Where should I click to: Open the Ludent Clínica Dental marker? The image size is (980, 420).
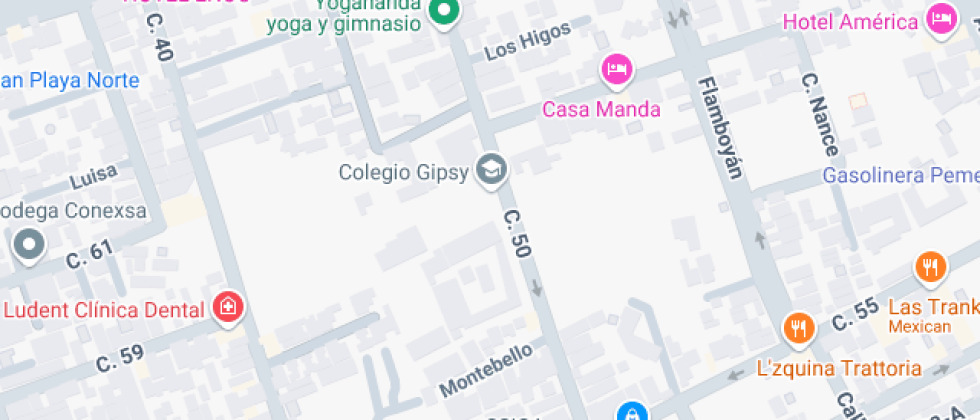coord(229,307)
